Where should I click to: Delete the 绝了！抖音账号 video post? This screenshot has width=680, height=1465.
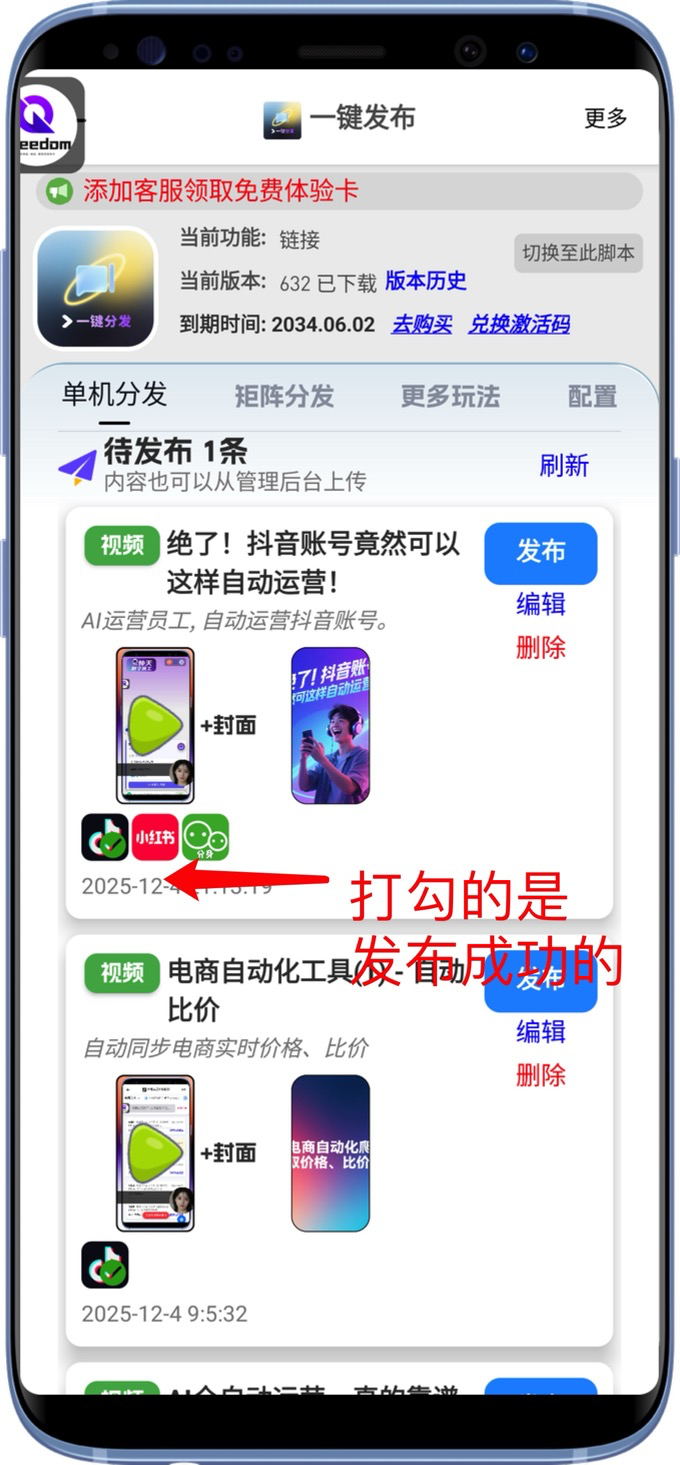[x=540, y=647]
